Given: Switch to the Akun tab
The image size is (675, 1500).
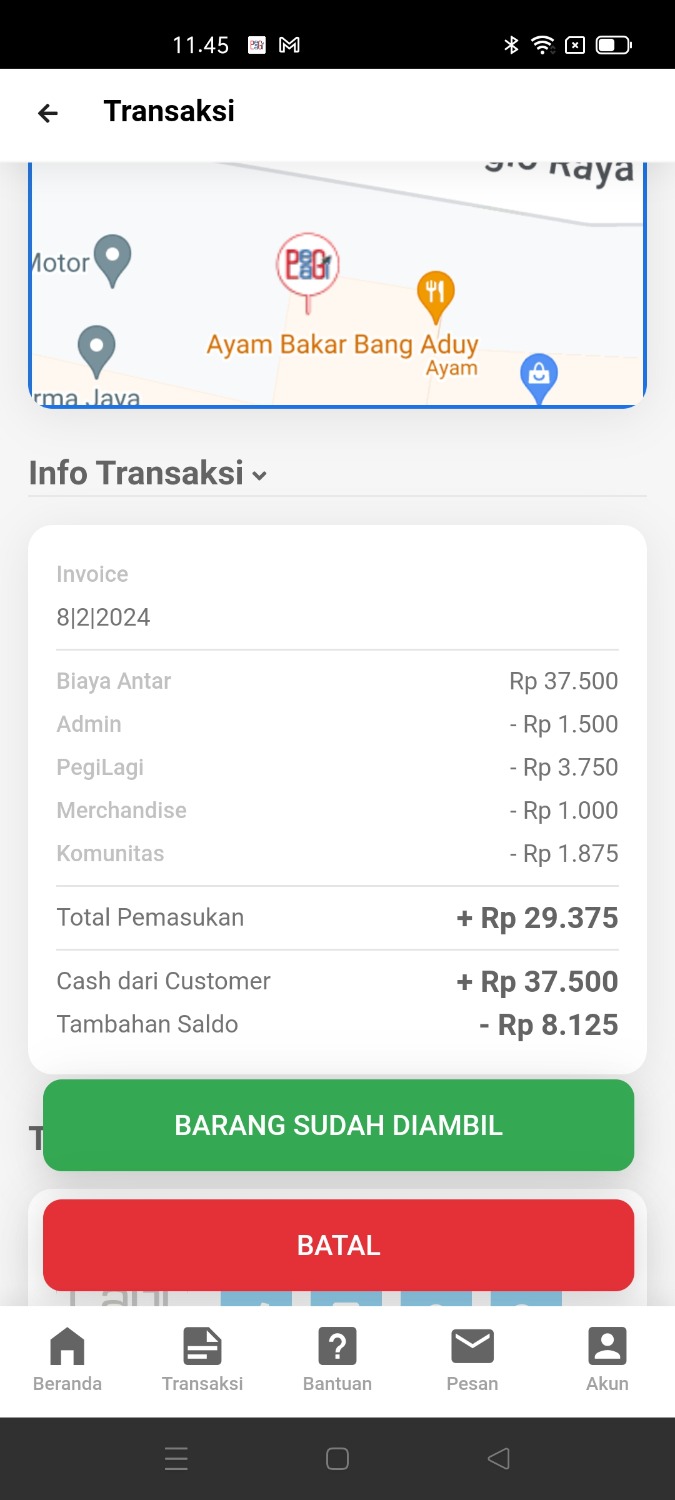Looking at the screenshot, I should 607,1360.
